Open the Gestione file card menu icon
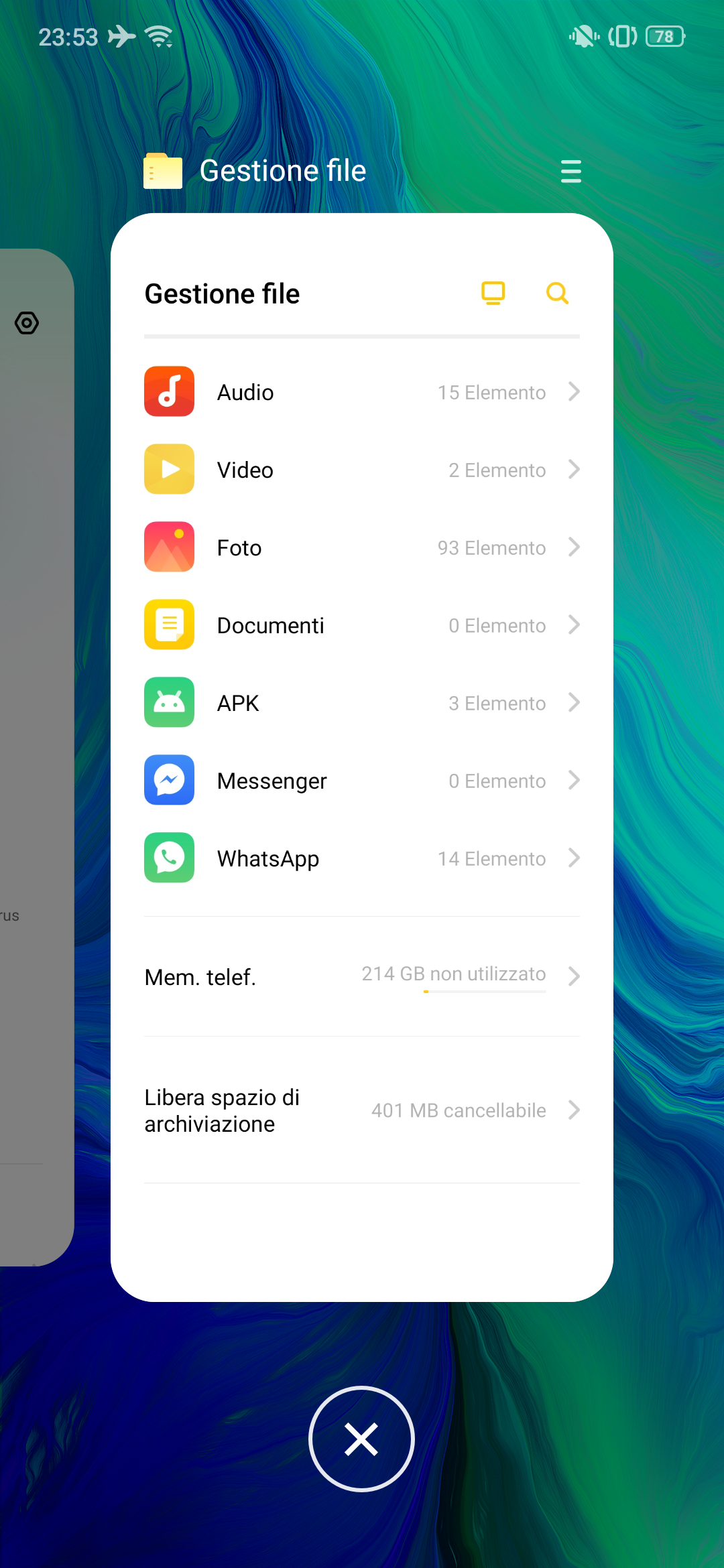 (570, 171)
